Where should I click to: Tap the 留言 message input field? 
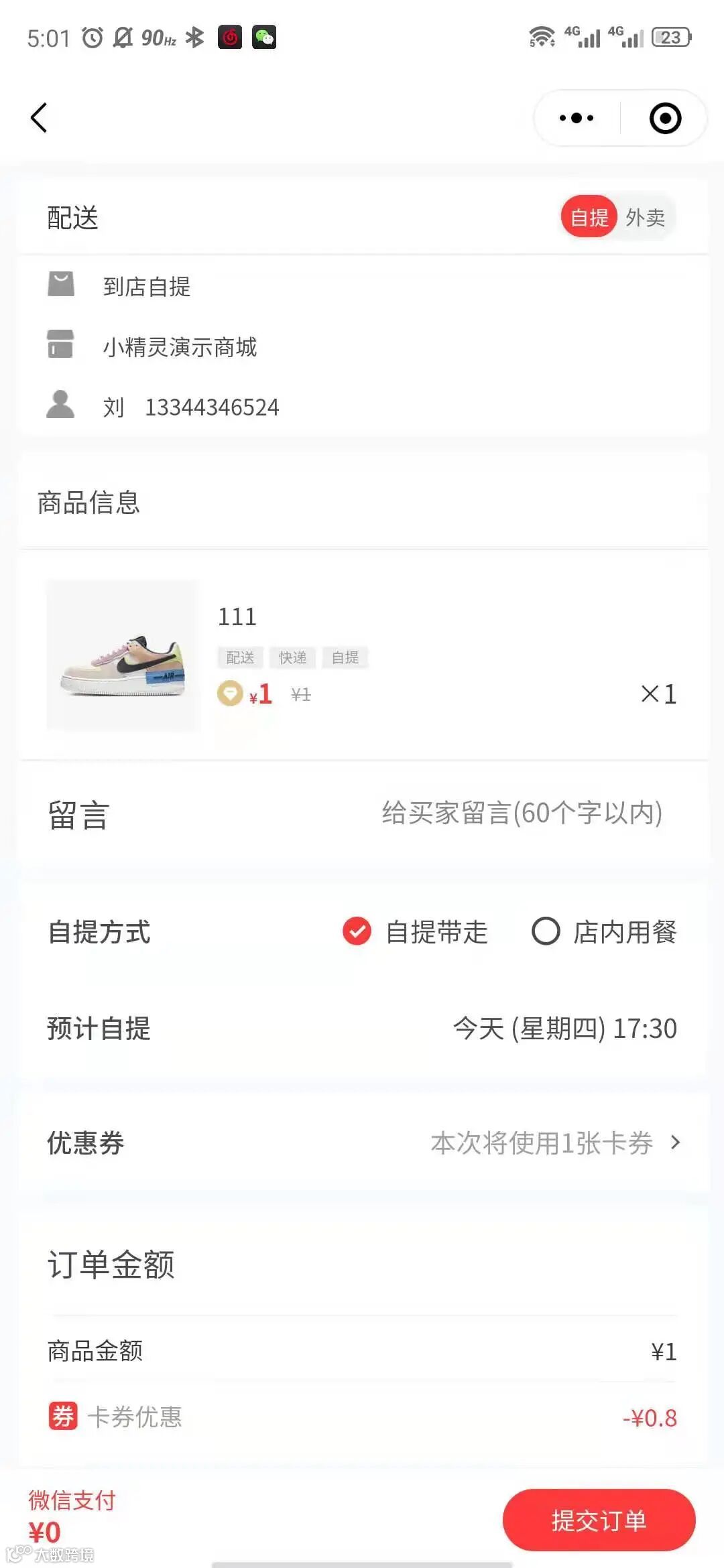[x=522, y=813]
